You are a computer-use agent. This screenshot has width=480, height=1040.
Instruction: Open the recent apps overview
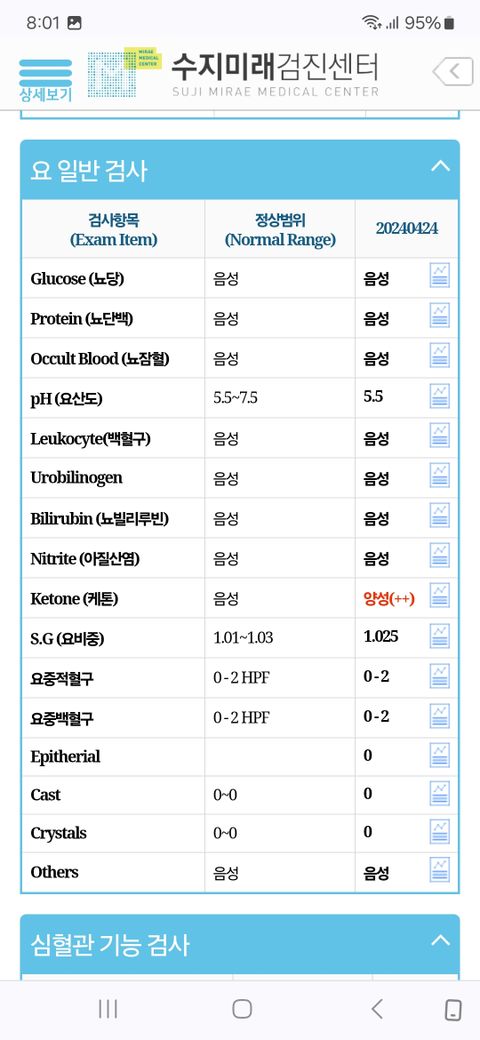tap(107, 1009)
